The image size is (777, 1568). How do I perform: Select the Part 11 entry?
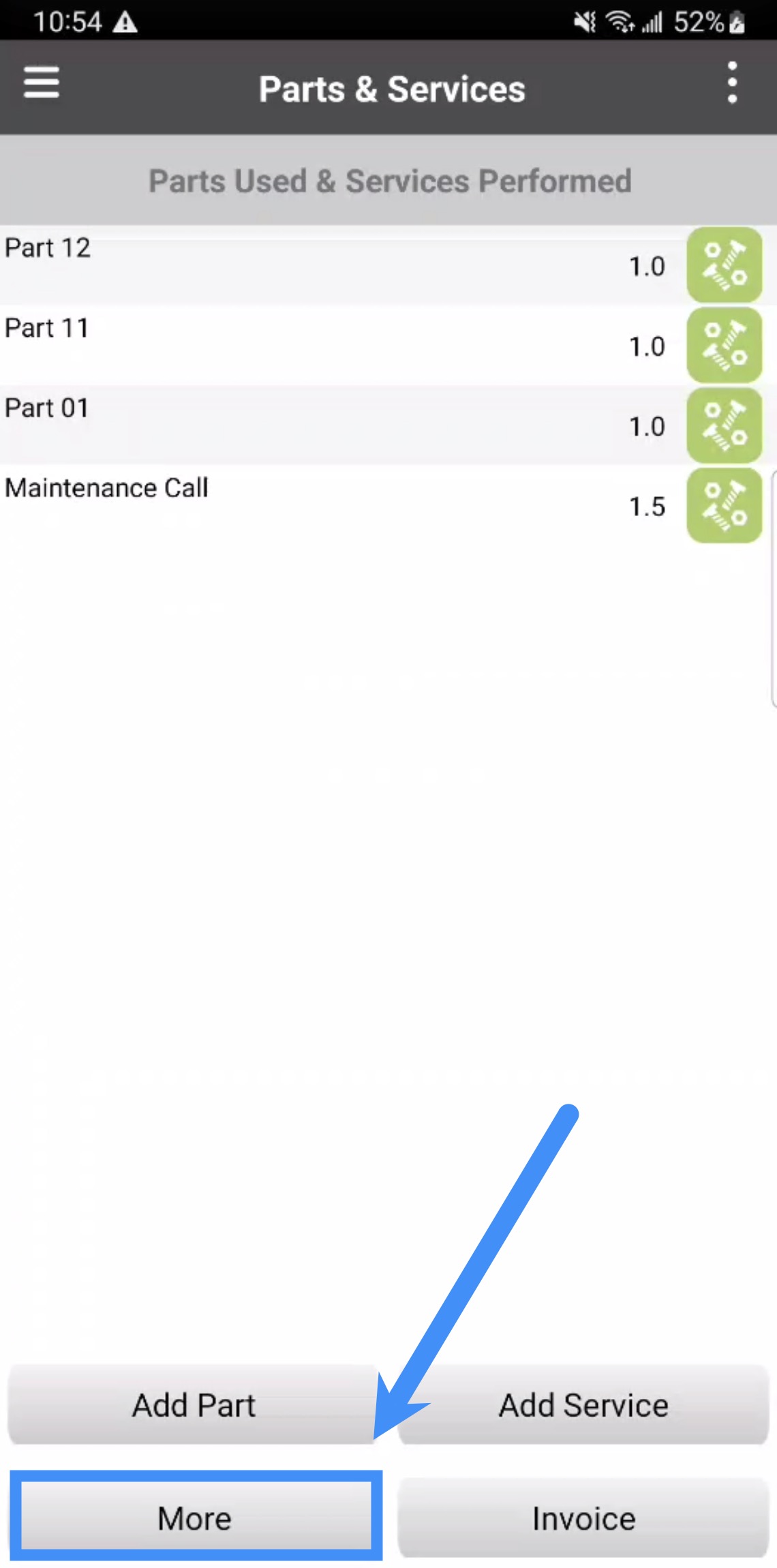click(x=327, y=345)
